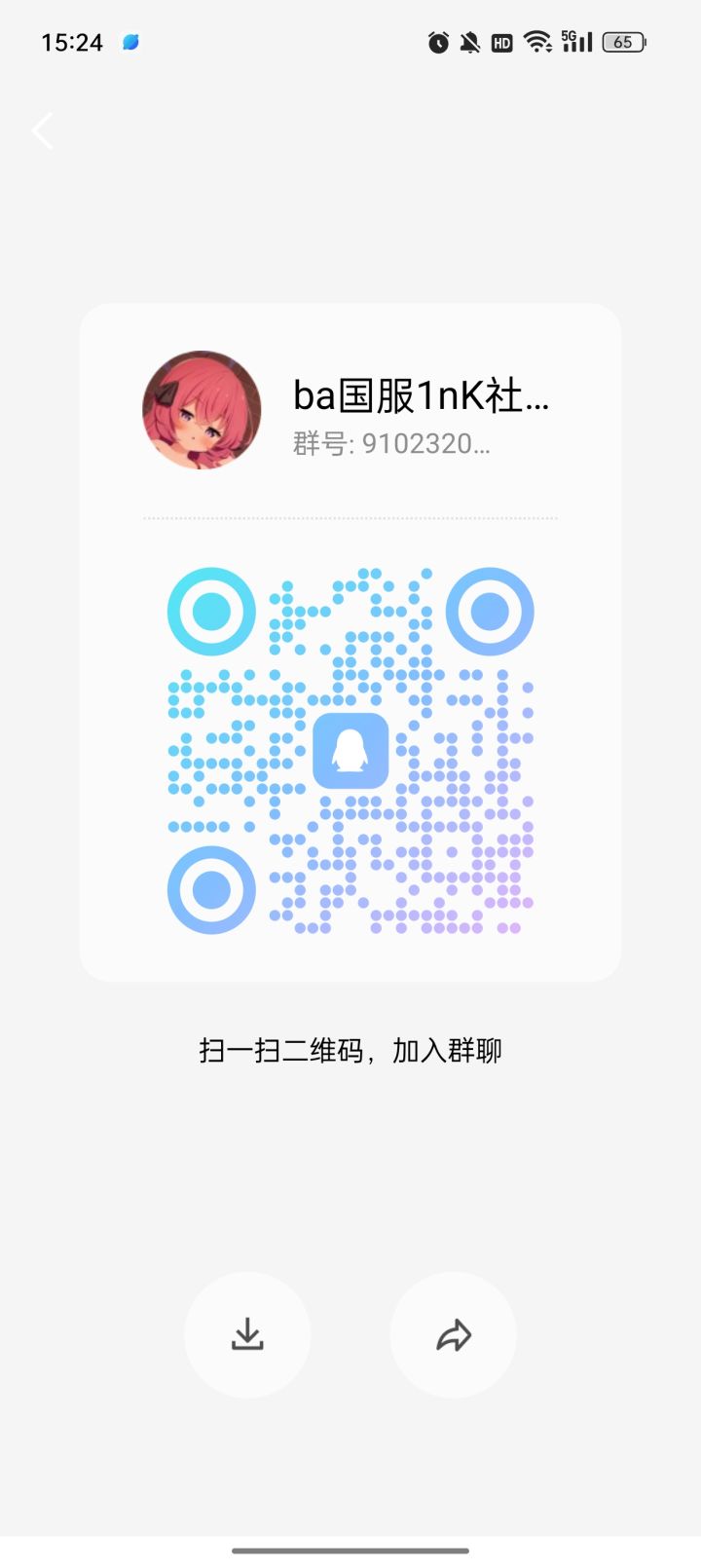Tap the blue chat bubble icon near the clock
This screenshot has width=701, height=1568.
[x=130, y=42]
